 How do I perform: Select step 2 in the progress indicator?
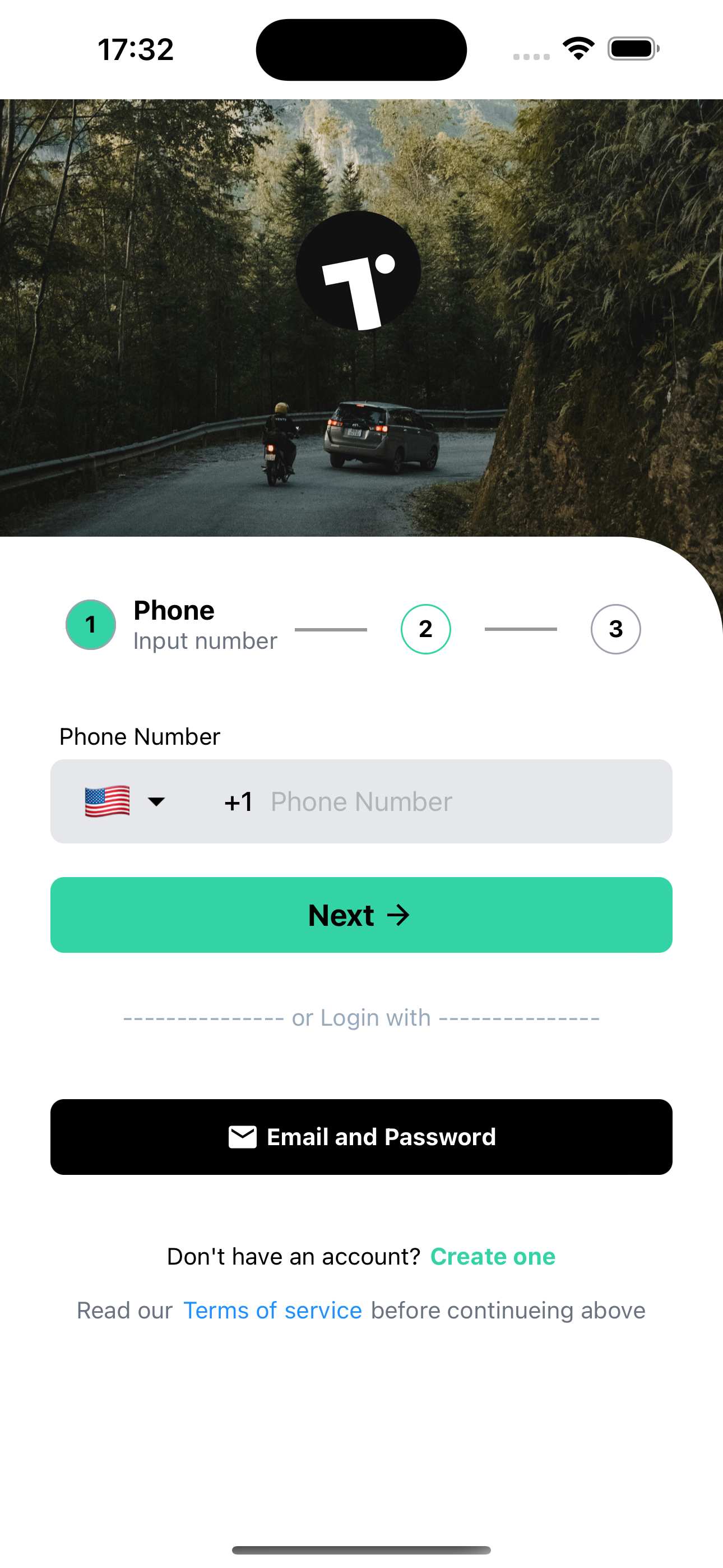(425, 629)
